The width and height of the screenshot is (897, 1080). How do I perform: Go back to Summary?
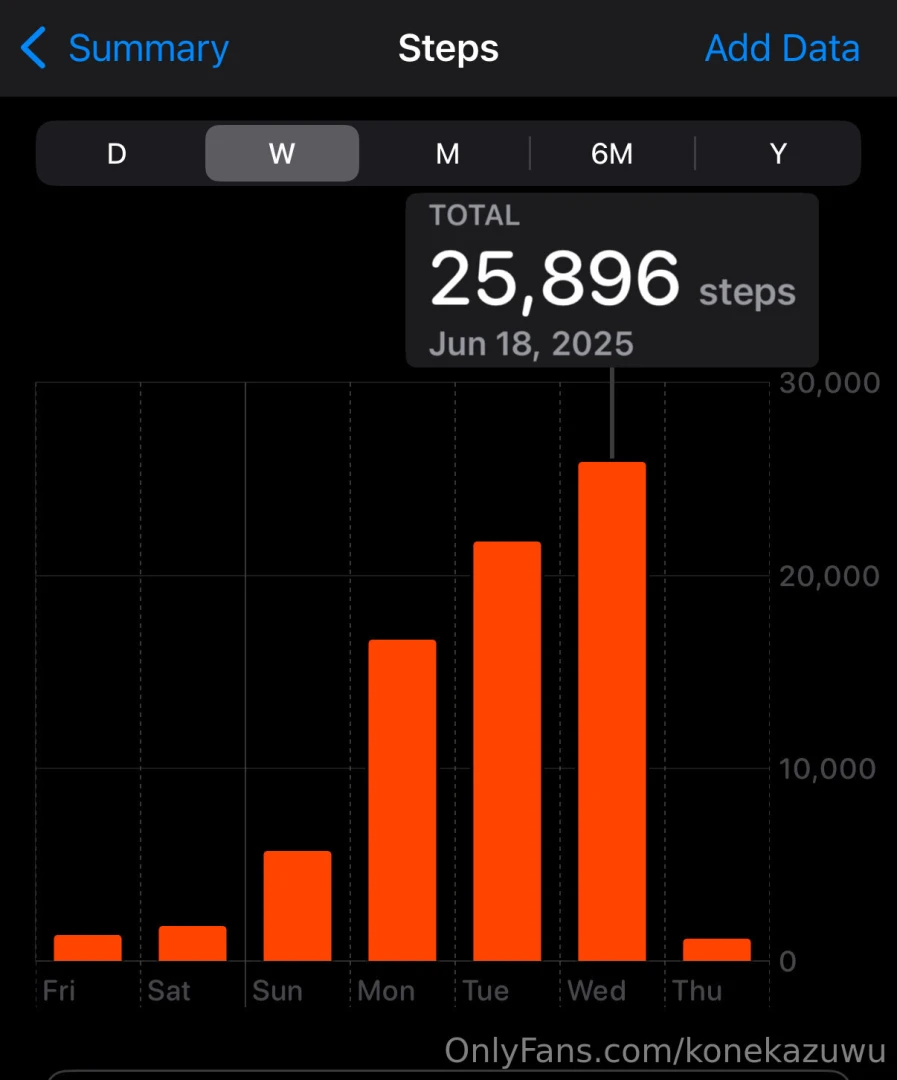(x=125, y=49)
